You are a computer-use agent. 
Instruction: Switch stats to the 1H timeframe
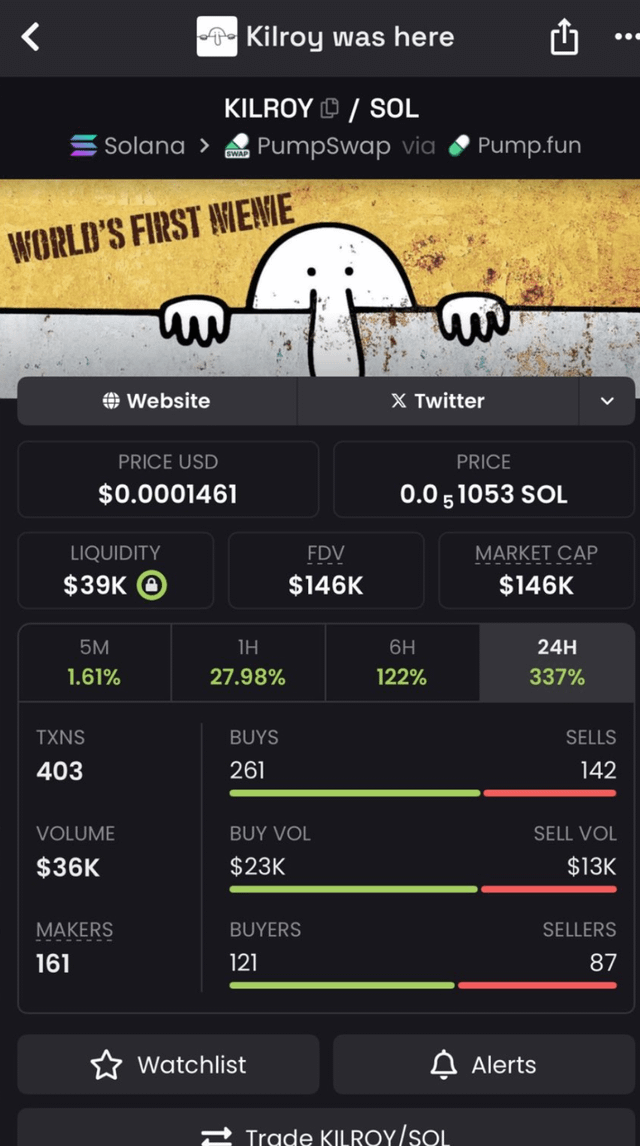[248, 662]
